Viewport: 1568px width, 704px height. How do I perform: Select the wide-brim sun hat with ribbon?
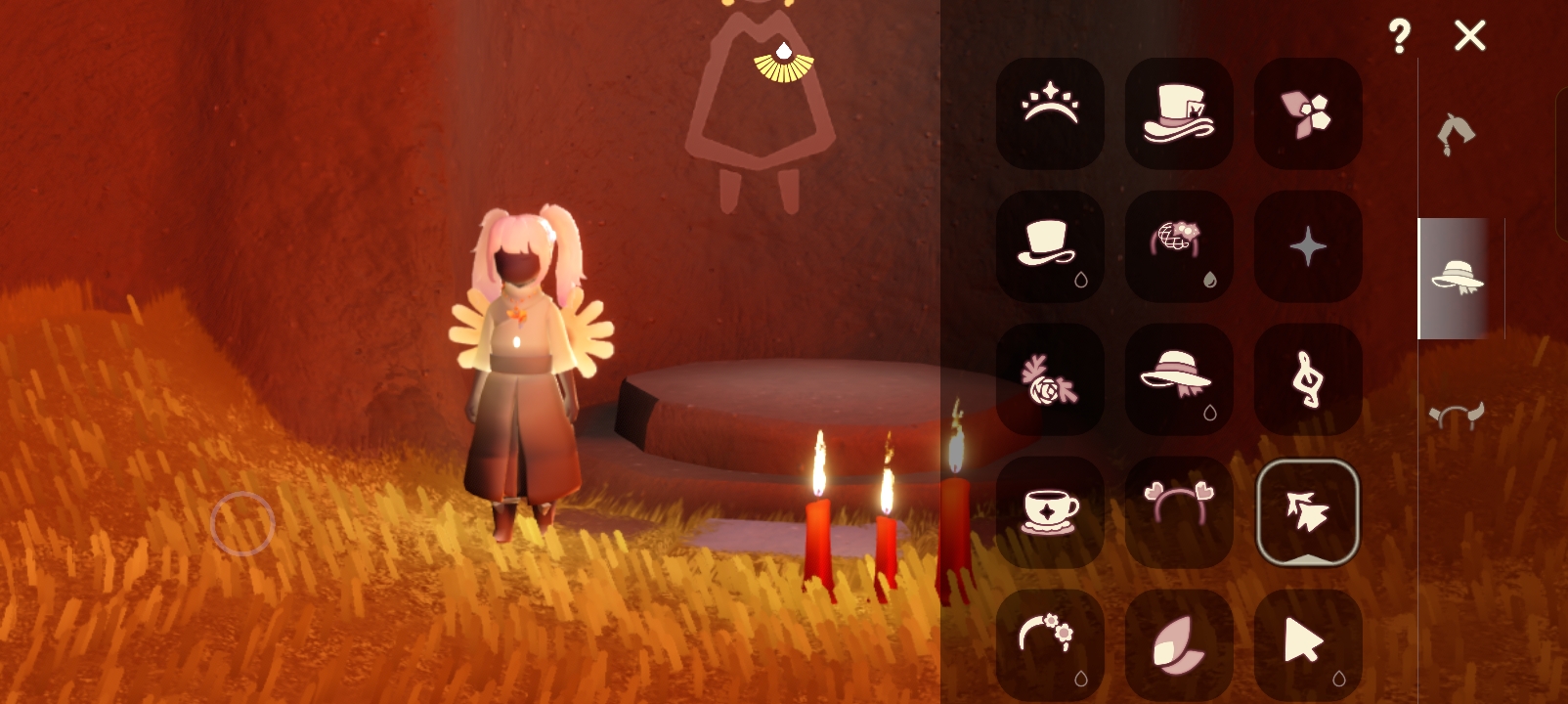pos(1179,378)
